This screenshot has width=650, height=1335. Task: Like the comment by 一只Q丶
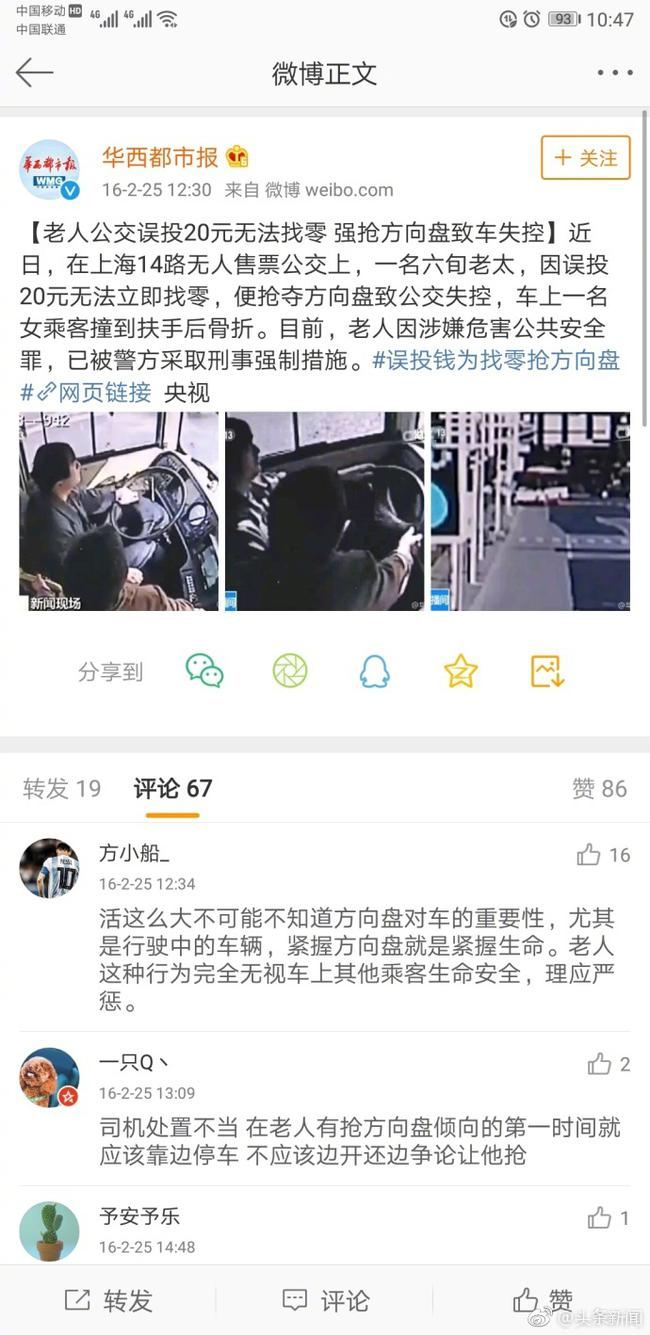point(600,1064)
